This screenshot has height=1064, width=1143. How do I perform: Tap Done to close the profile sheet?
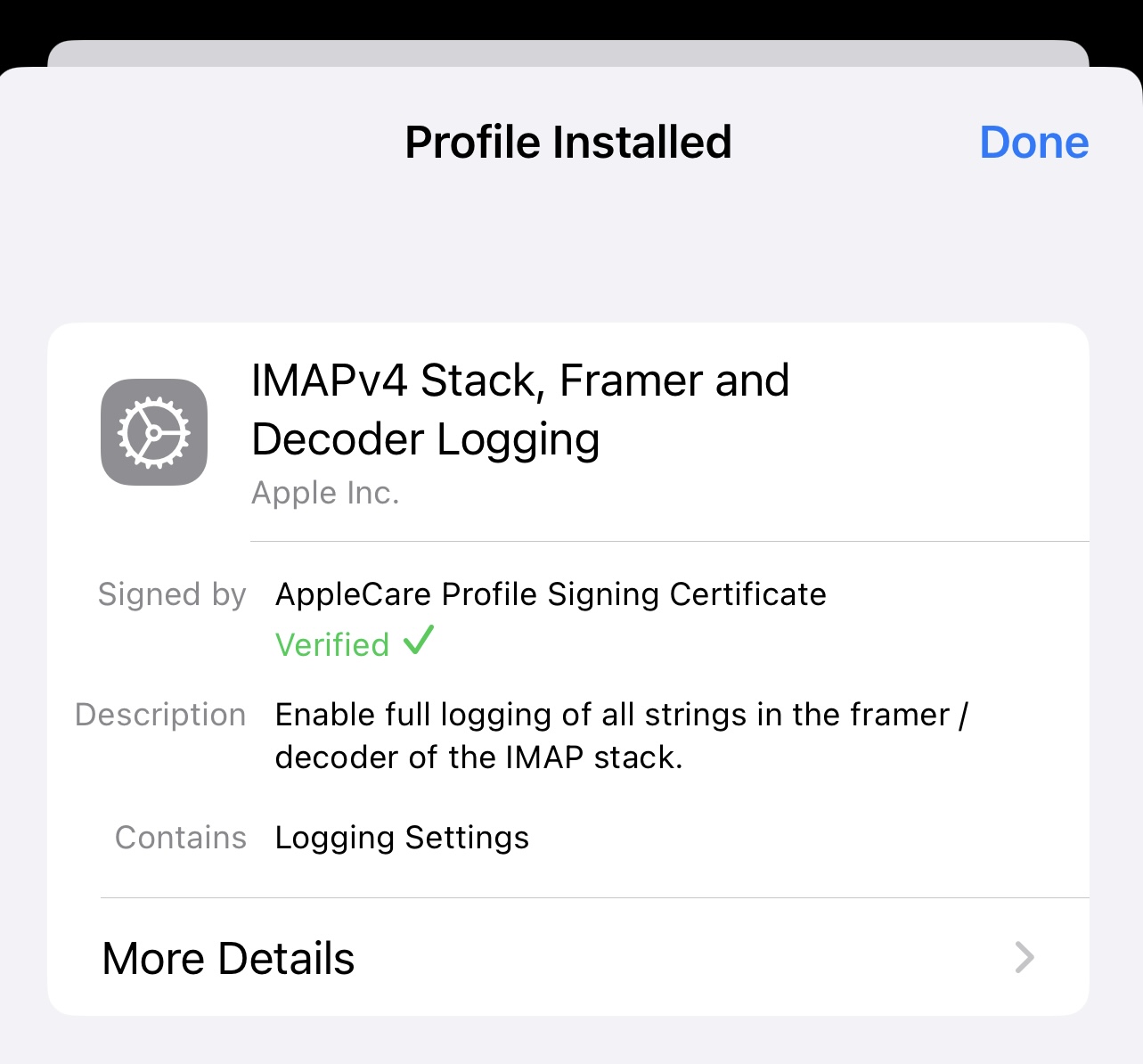(x=1033, y=143)
